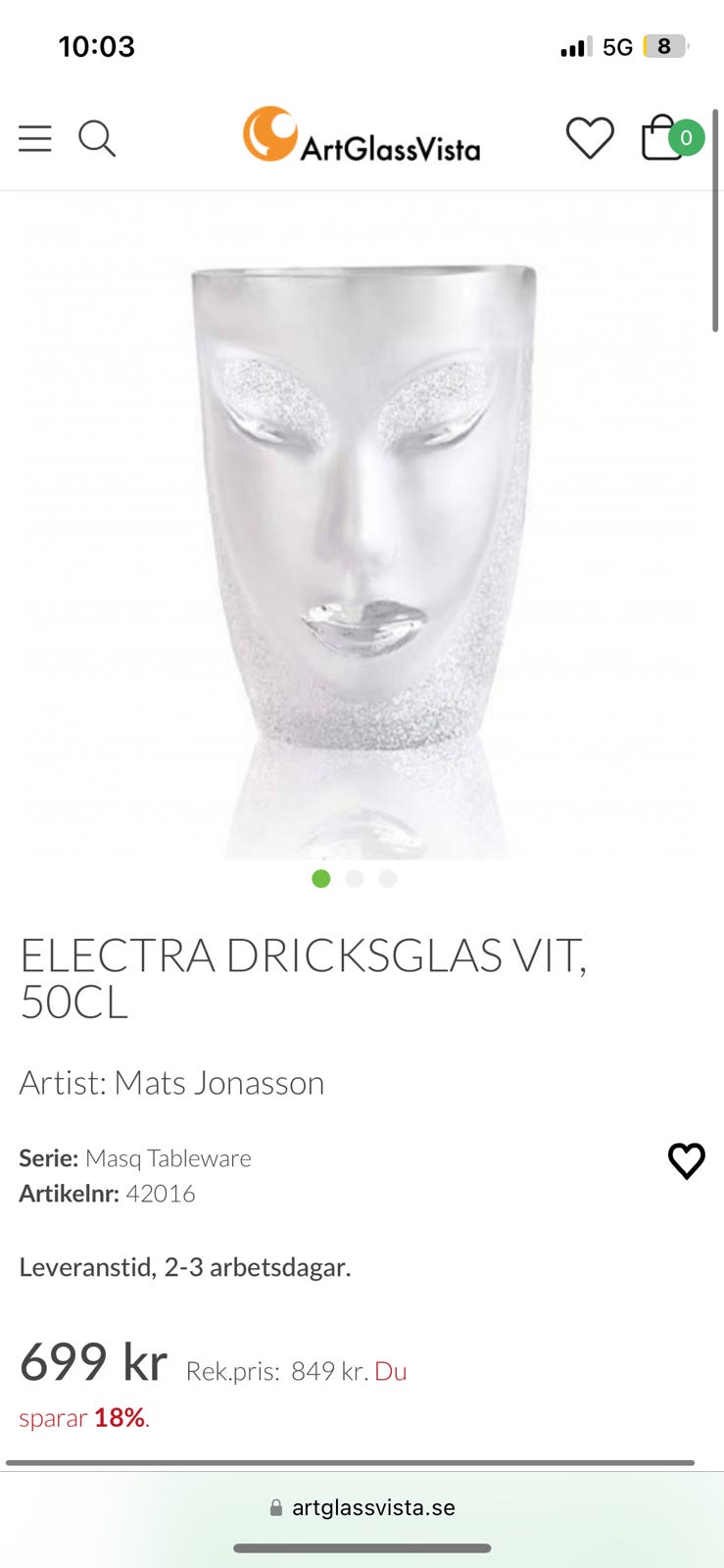The height and width of the screenshot is (1568, 724).
Task: Open the shopping cart
Action: (671, 137)
